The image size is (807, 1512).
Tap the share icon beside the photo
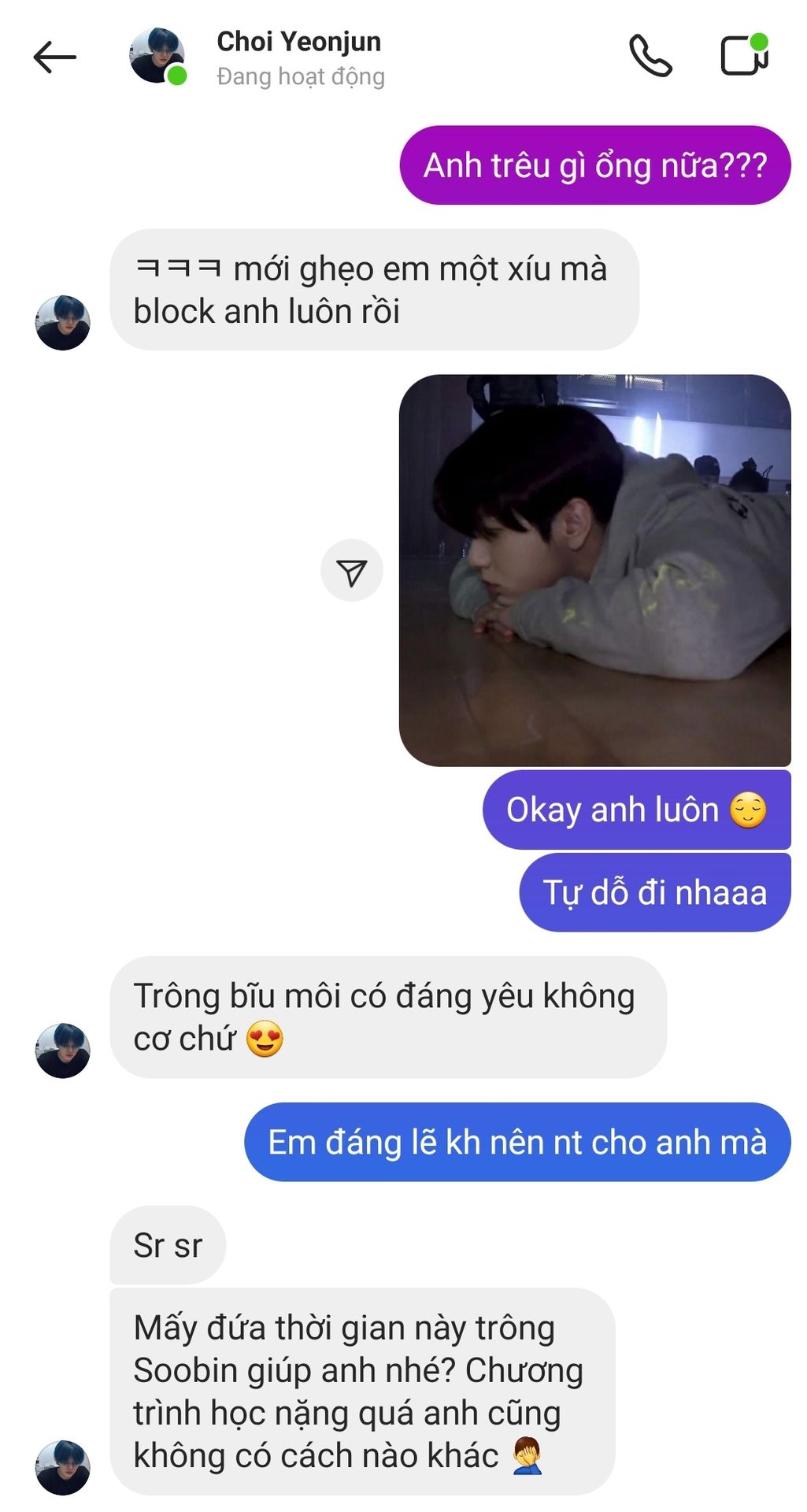(352, 571)
